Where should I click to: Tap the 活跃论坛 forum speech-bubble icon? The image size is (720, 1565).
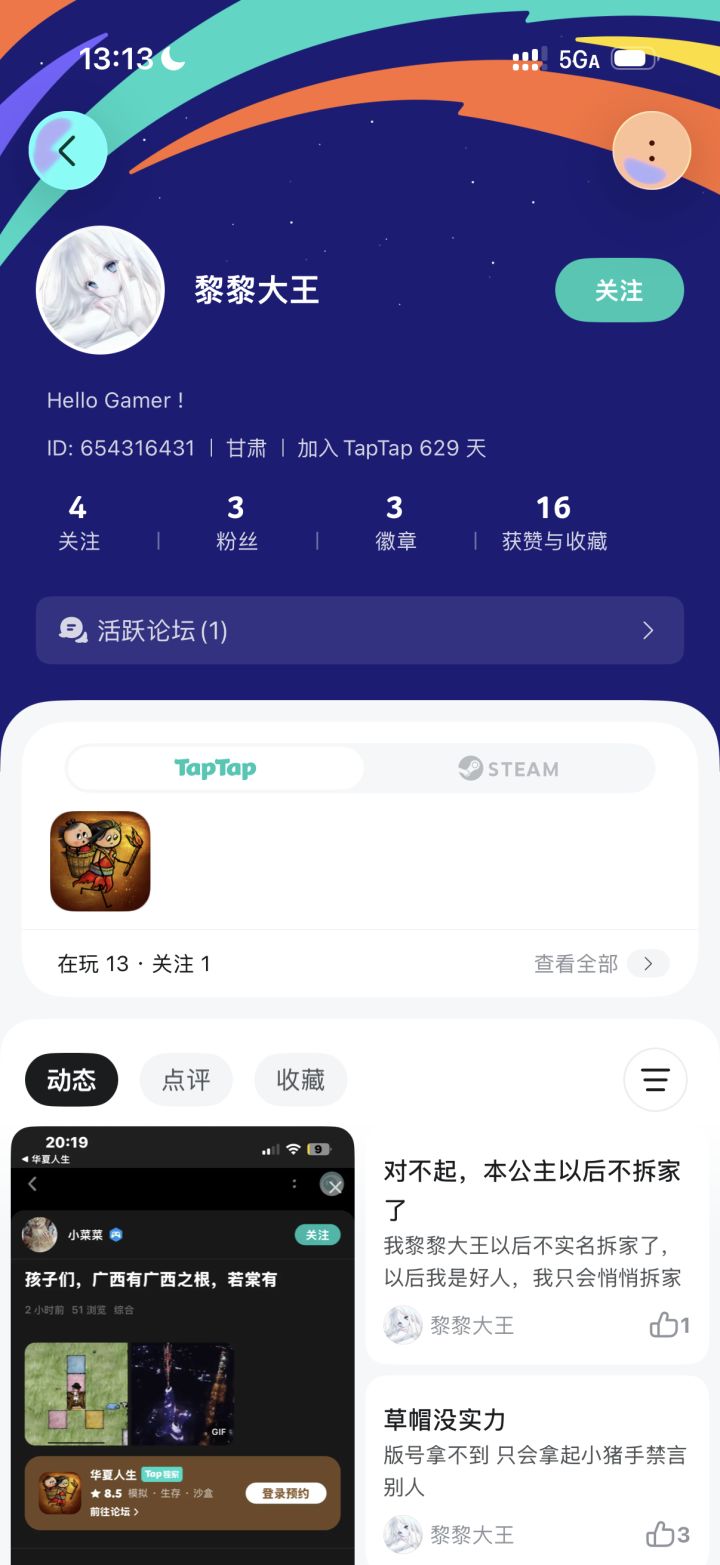[73, 630]
